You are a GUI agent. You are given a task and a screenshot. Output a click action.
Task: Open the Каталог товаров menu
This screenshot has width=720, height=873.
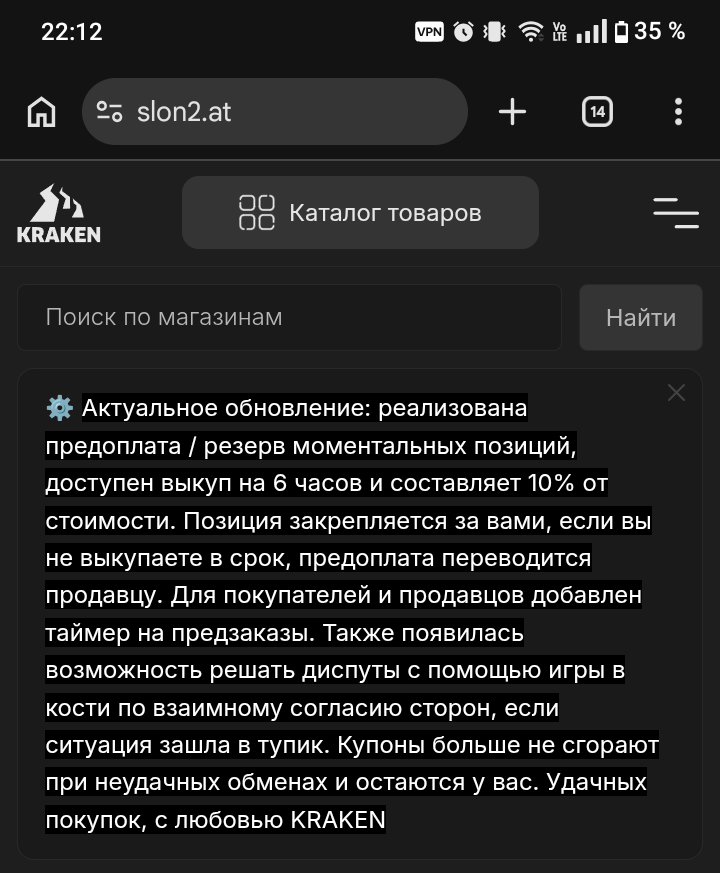coord(385,212)
